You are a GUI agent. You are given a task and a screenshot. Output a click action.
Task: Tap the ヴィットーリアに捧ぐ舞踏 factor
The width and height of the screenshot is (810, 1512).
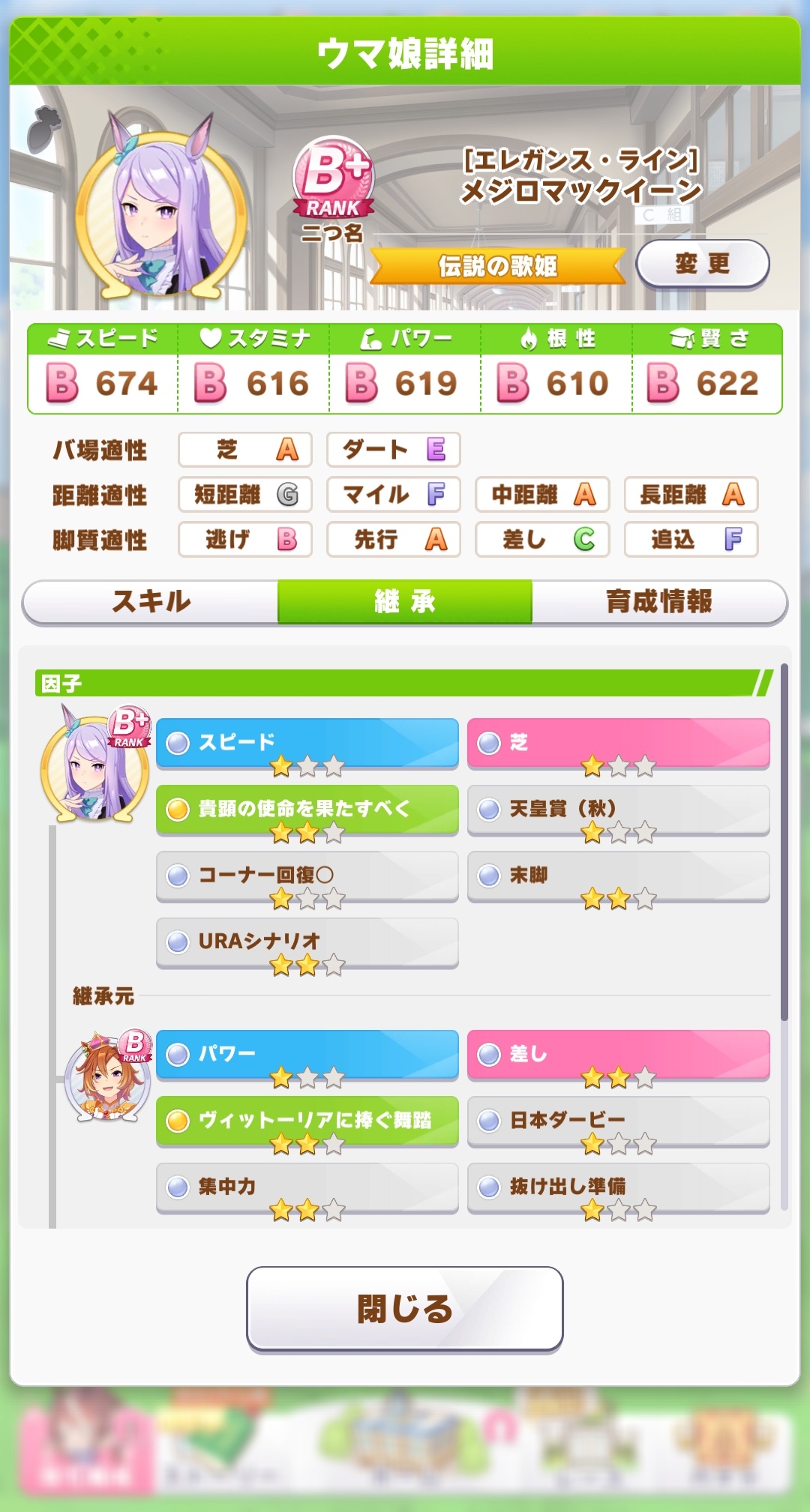[x=307, y=1120]
